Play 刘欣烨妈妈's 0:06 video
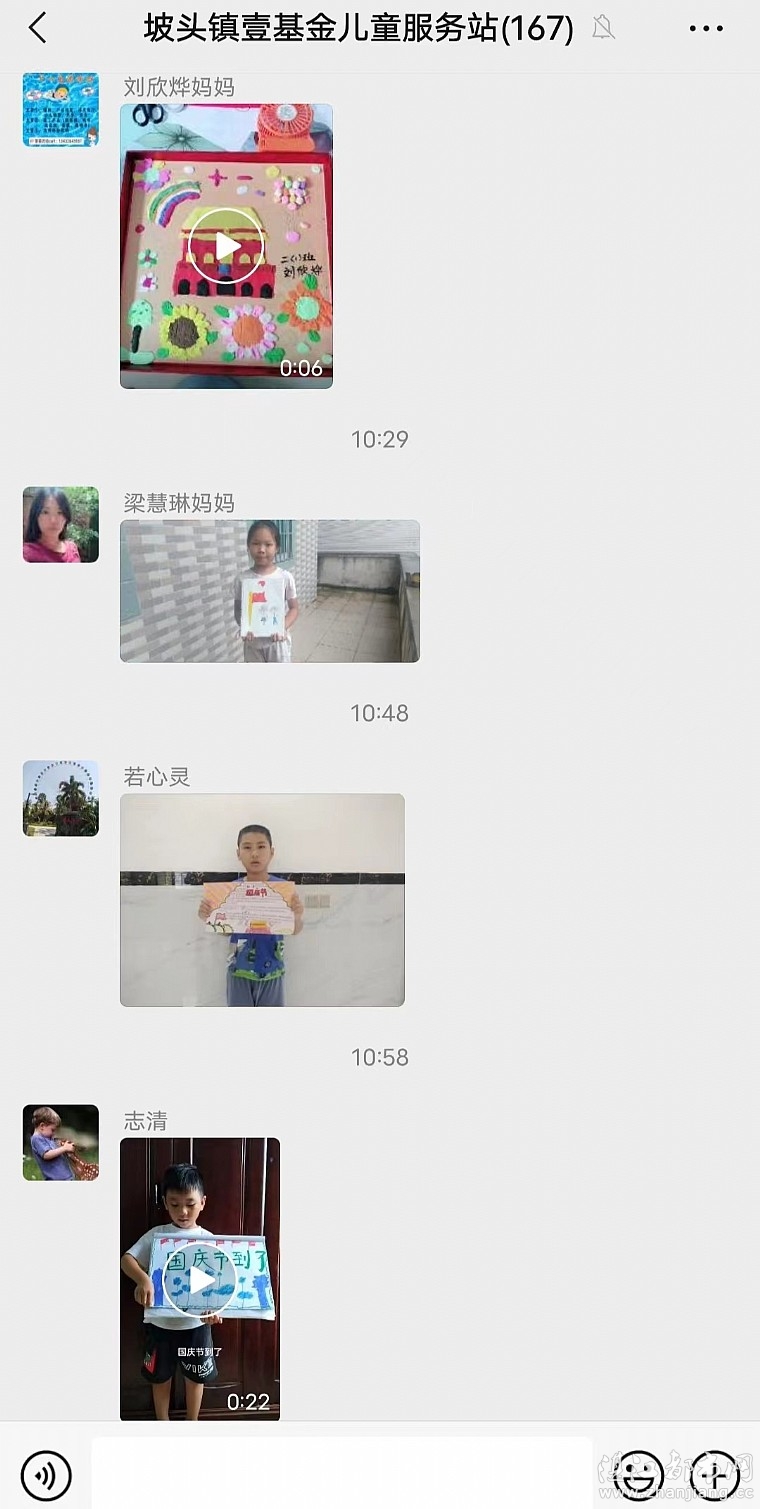Viewport: 760px width, 1509px height. click(226, 246)
